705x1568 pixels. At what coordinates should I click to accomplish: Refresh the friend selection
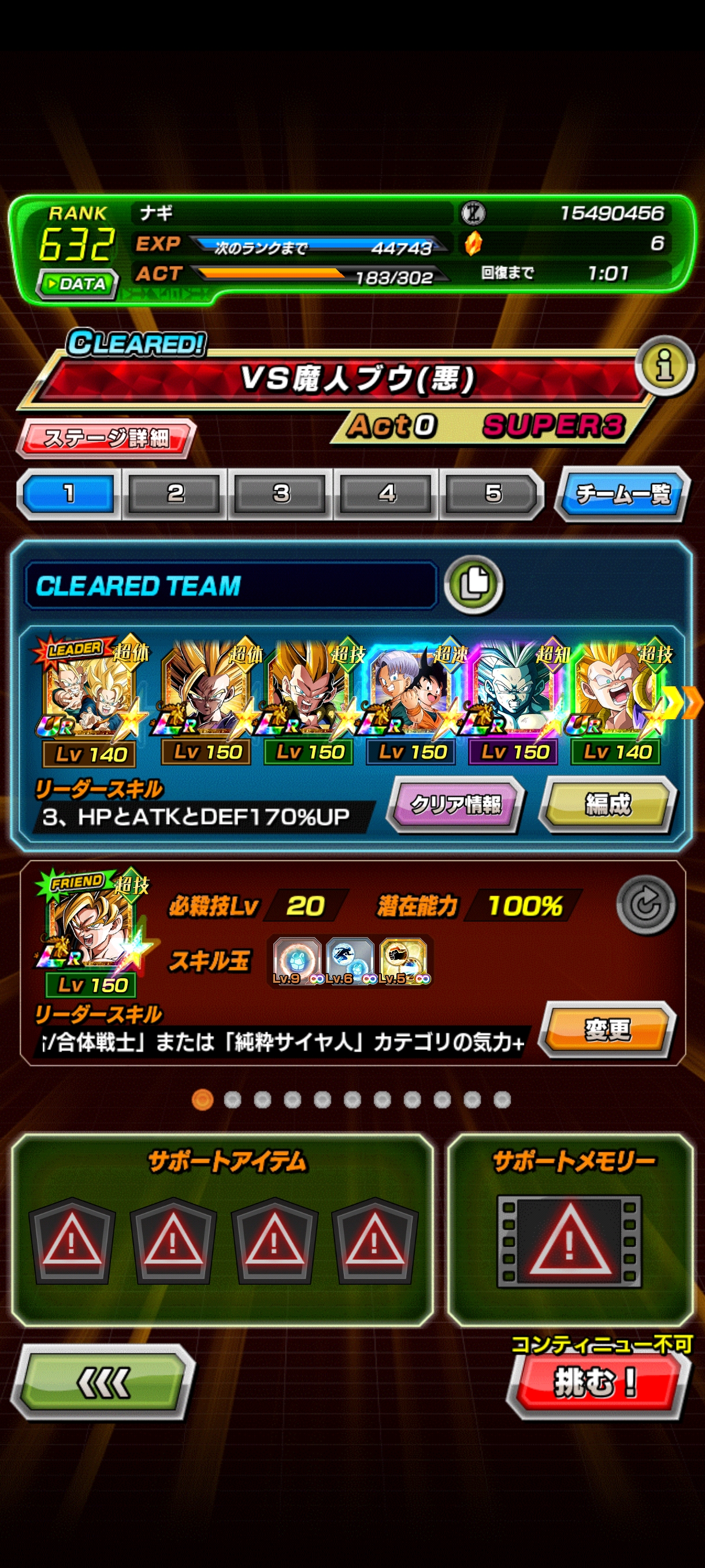(645, 905)
